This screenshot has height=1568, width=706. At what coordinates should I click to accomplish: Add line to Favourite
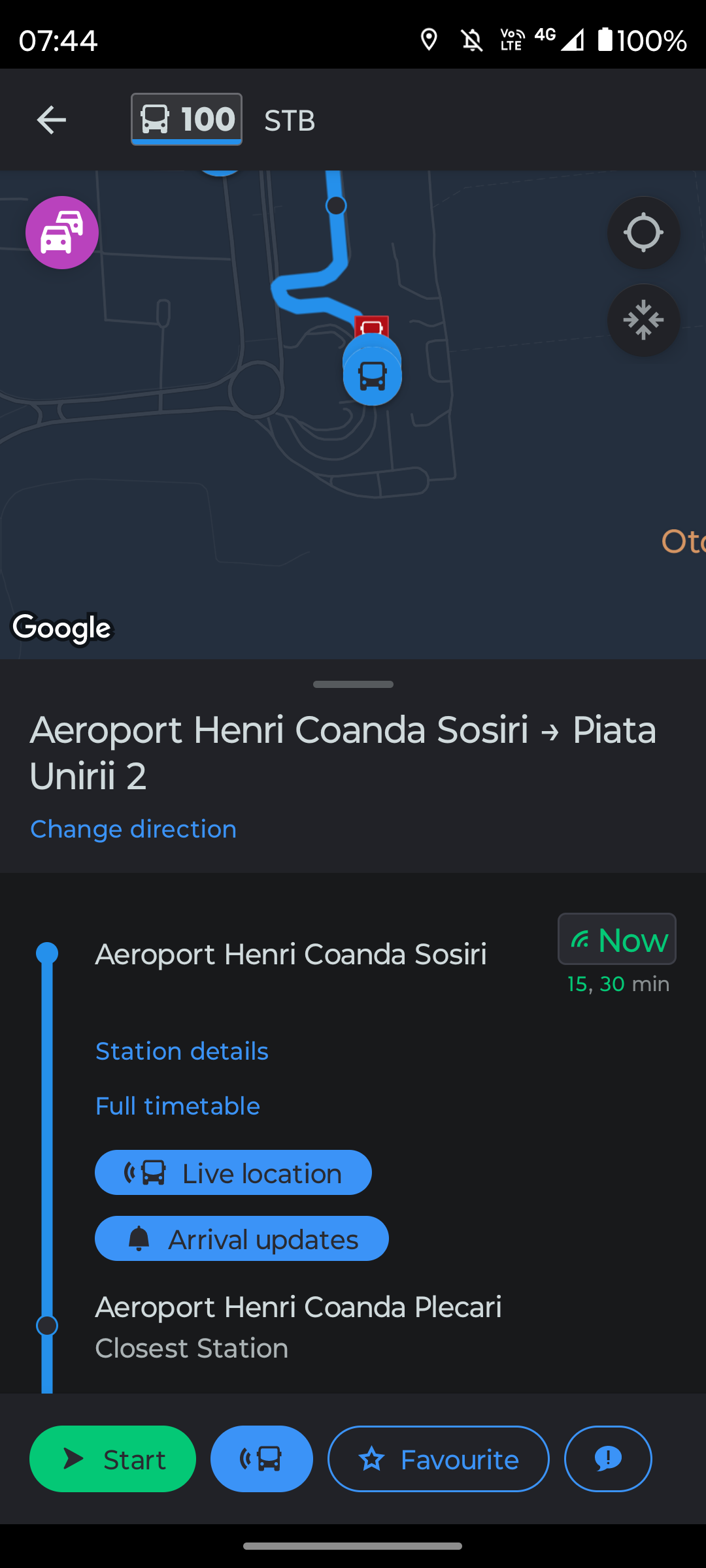(x=439, y=1459)
